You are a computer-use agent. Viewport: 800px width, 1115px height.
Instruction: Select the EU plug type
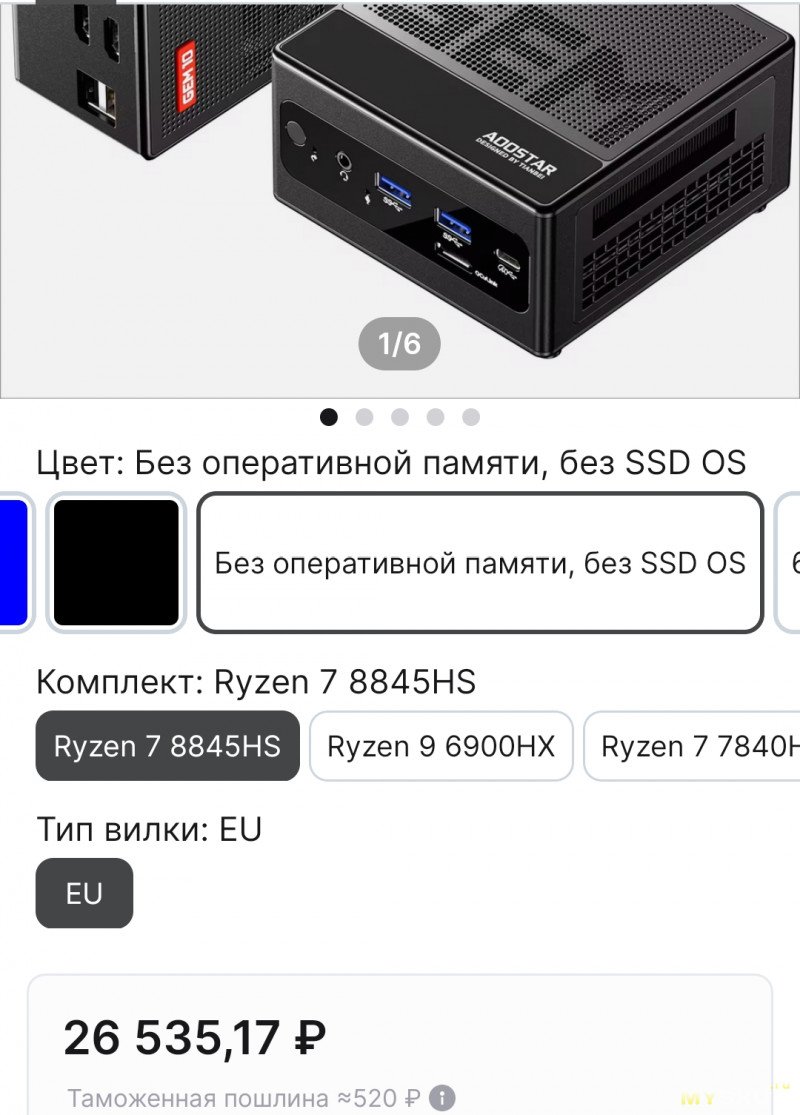pos(84,893)
